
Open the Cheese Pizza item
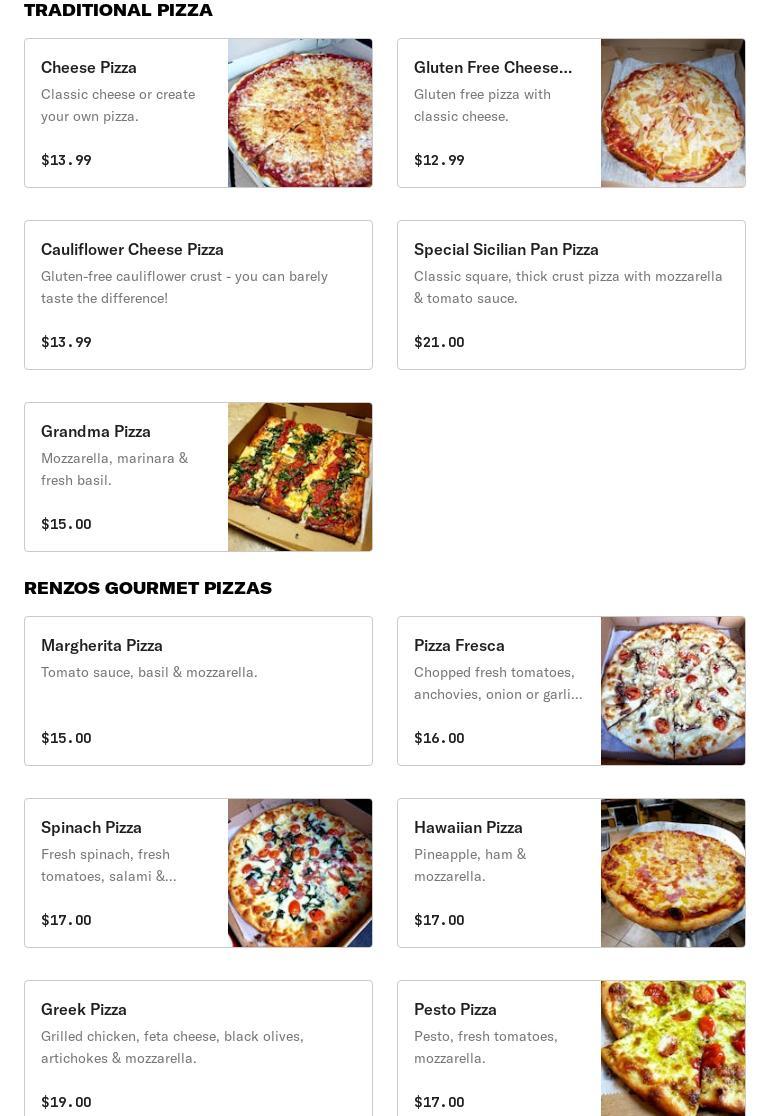click(198, 113)
